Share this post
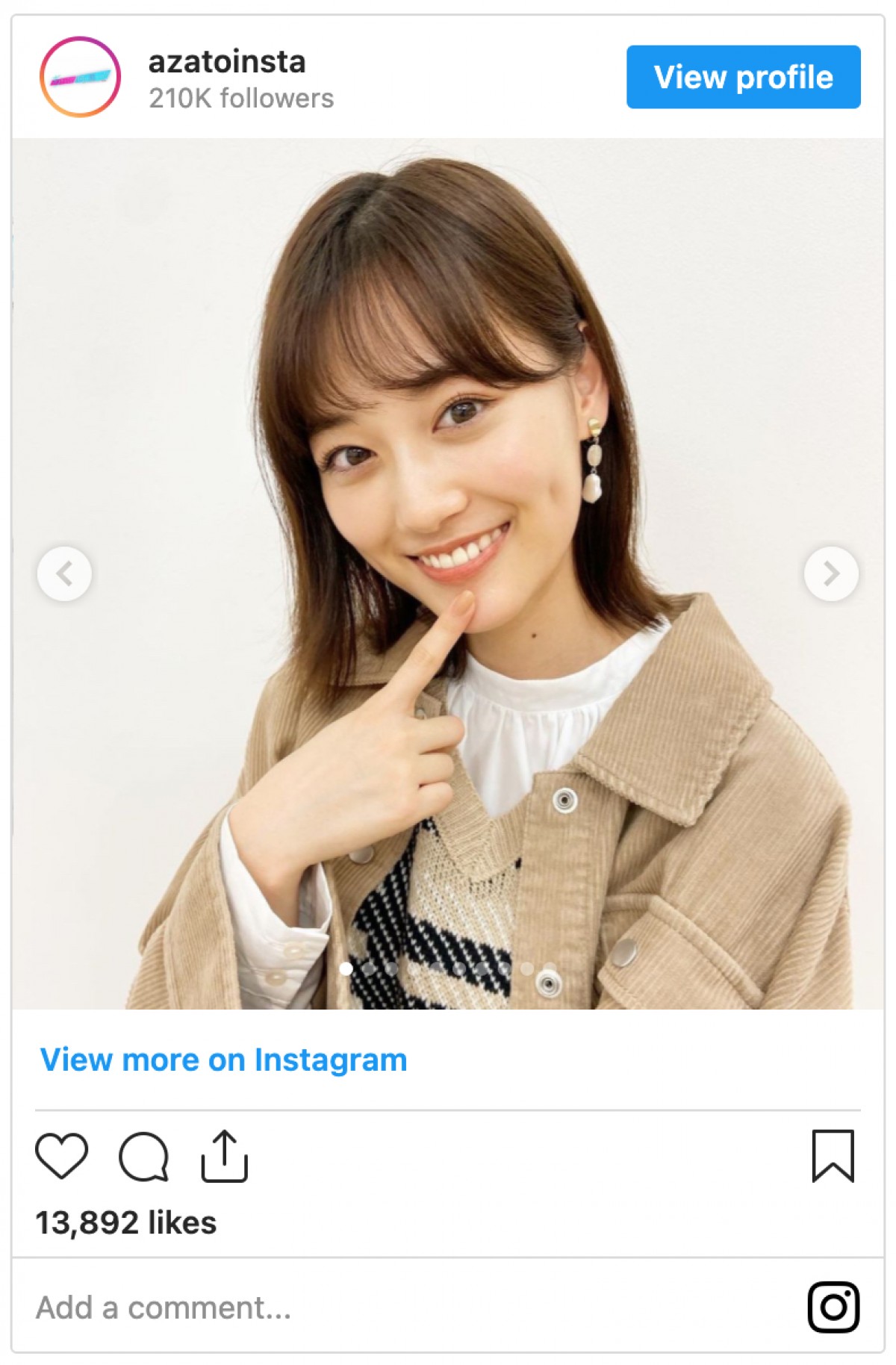The image size is (896, 1365). 224,1156
